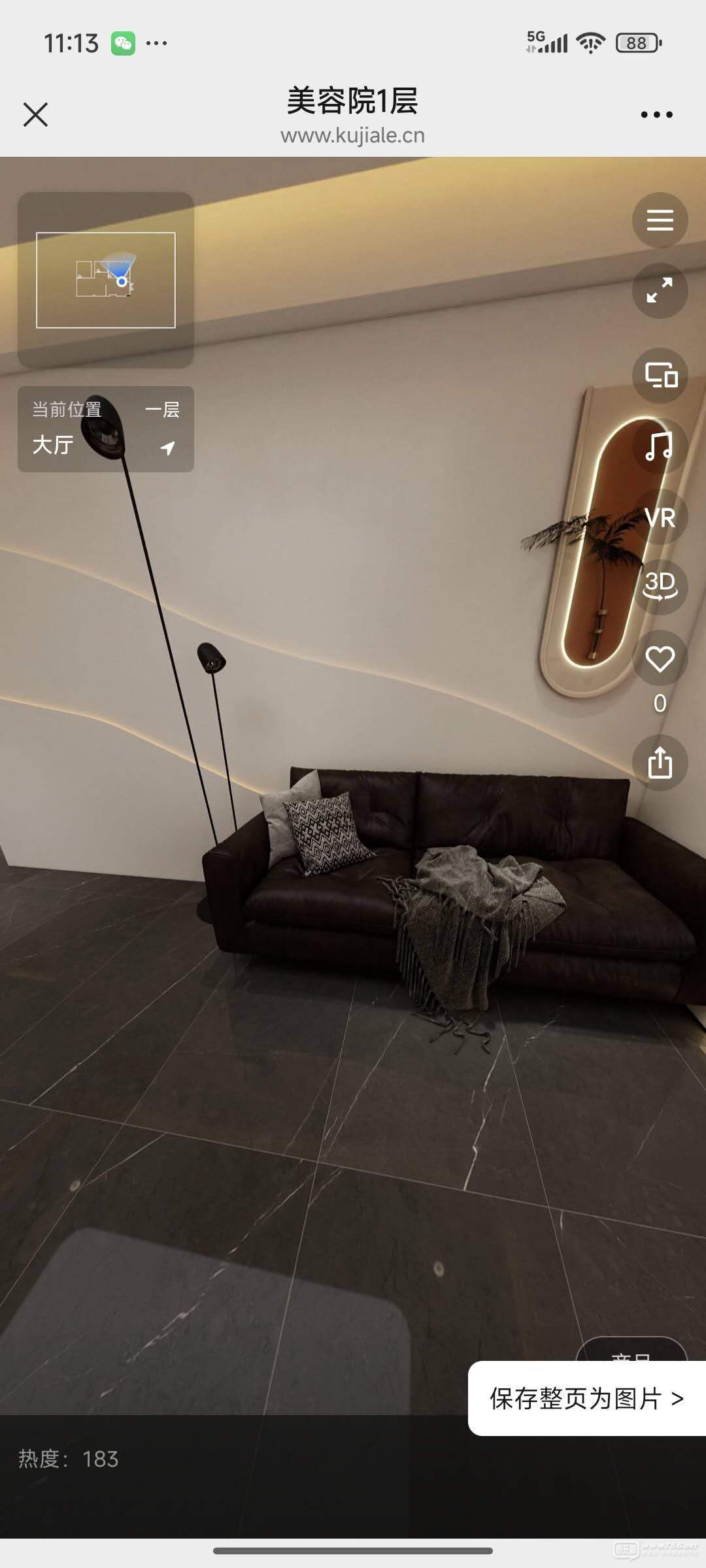Tap the multi-device screen icon
Screen dimensions: 706x1568
[x=660, y=376]
